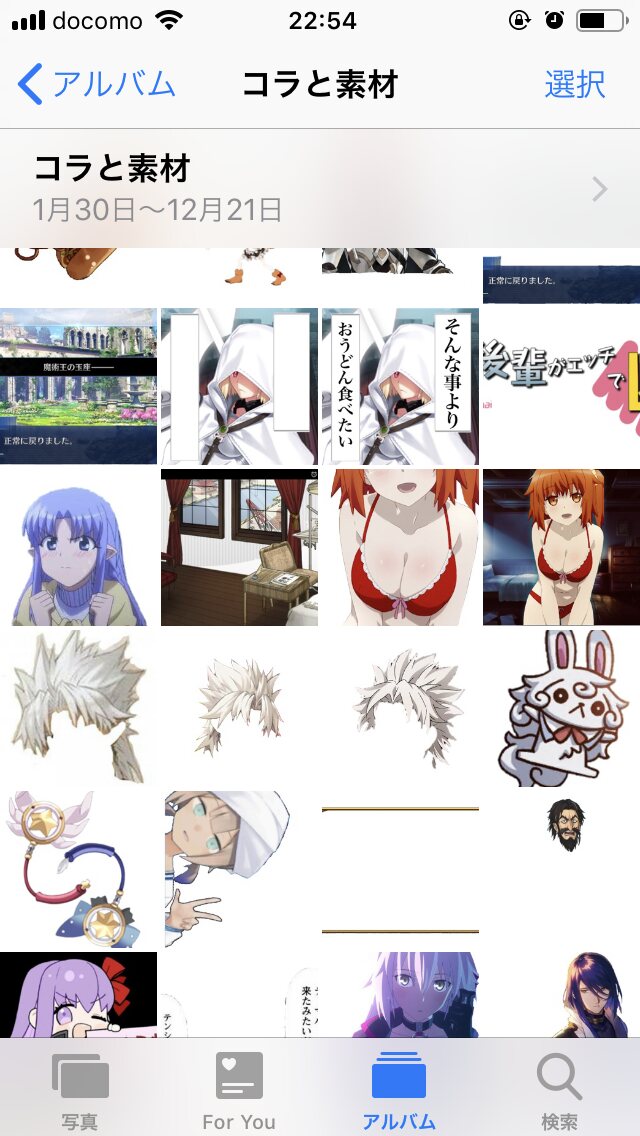Screen dimensions: 640x1136
Task: Switch to the 検索 tab
Action: tap(560, 1090)
